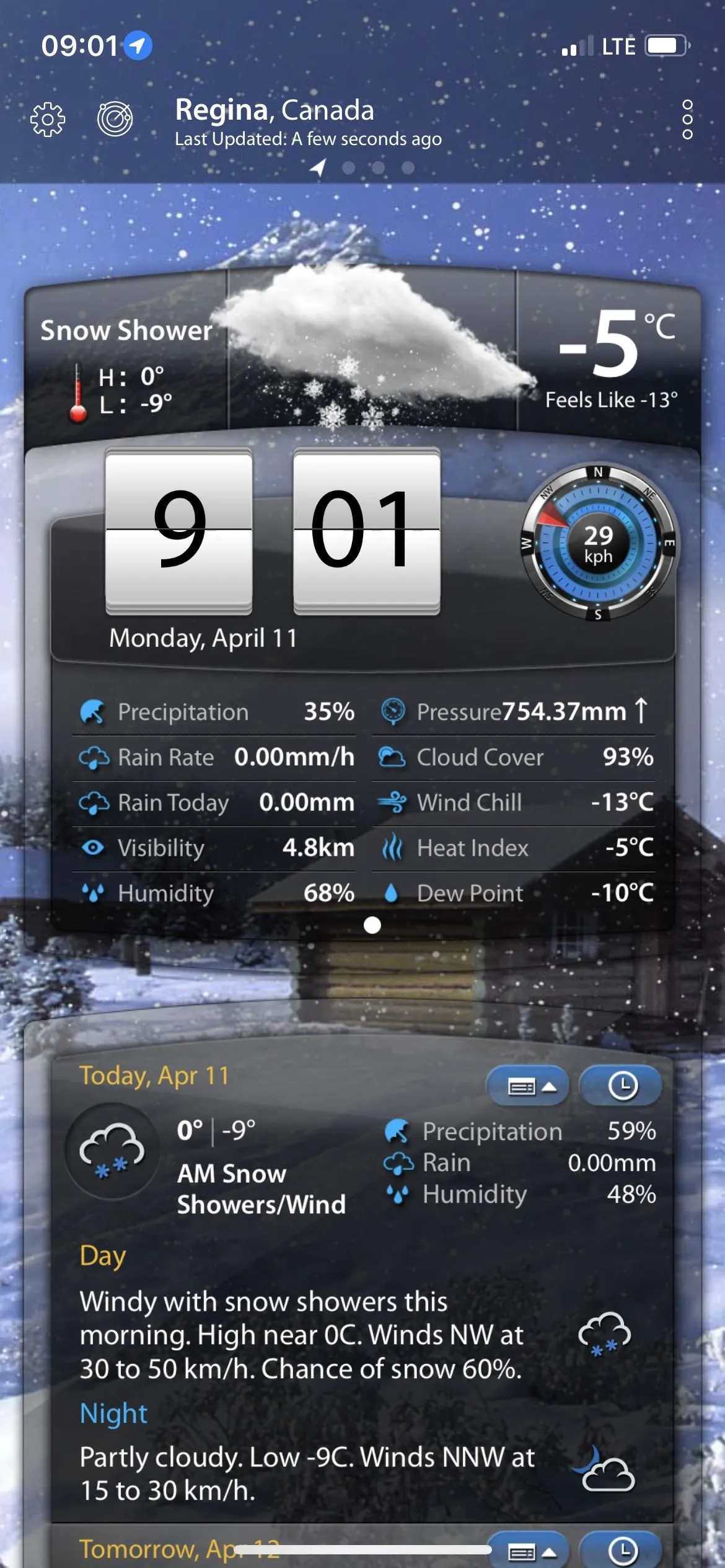Open the three-dot overflow menu

687,119
